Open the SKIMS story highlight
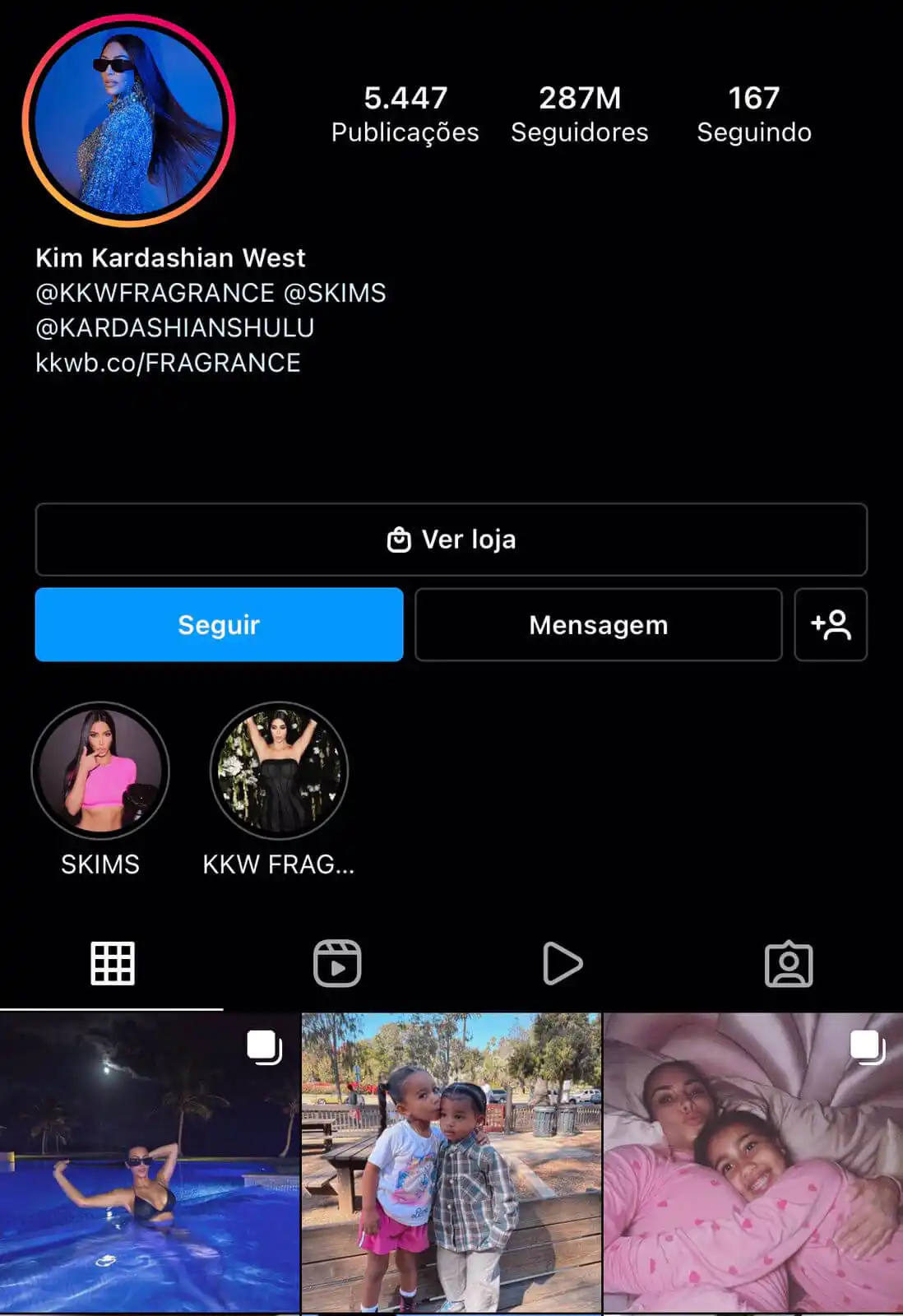 (x=100, y=771)
